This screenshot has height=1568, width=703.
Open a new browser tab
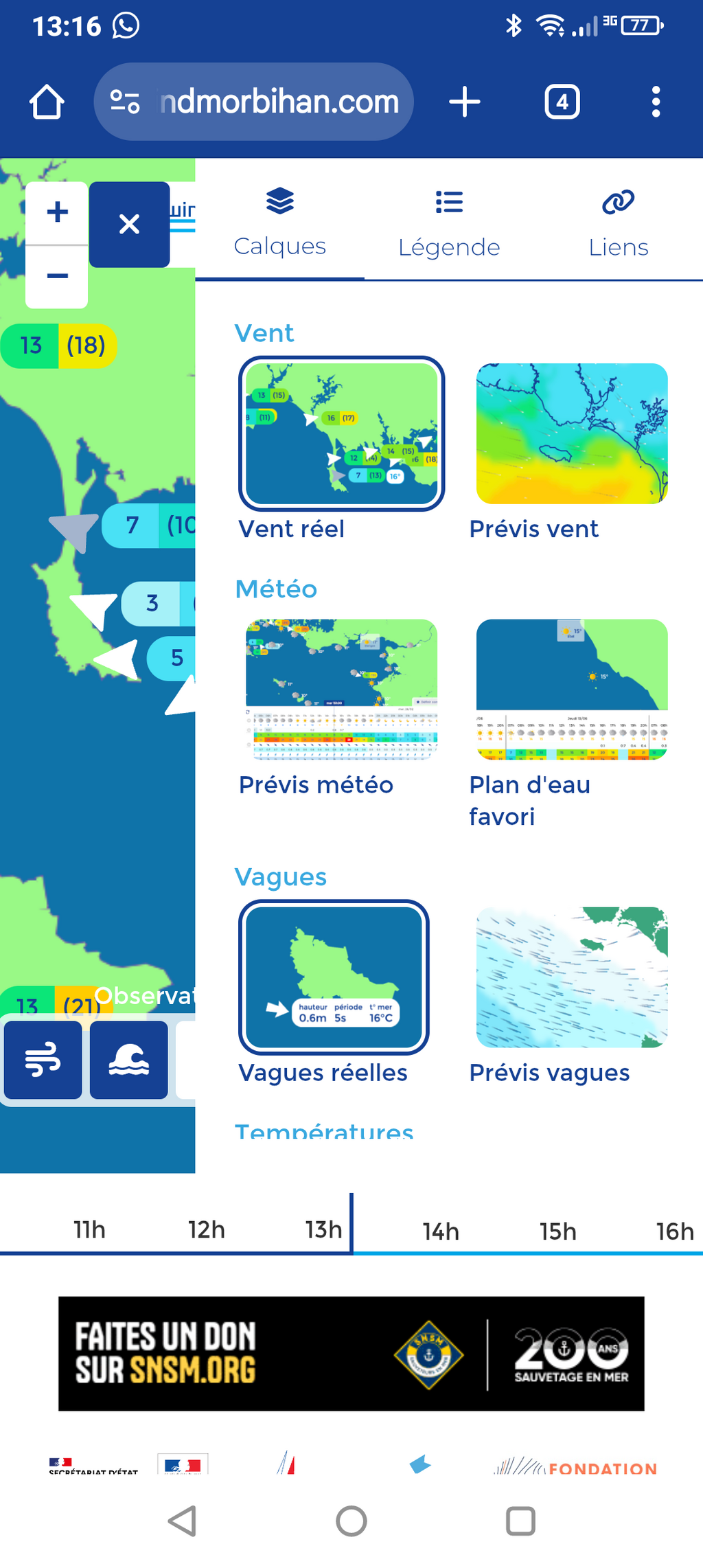[x=465, y=102]
